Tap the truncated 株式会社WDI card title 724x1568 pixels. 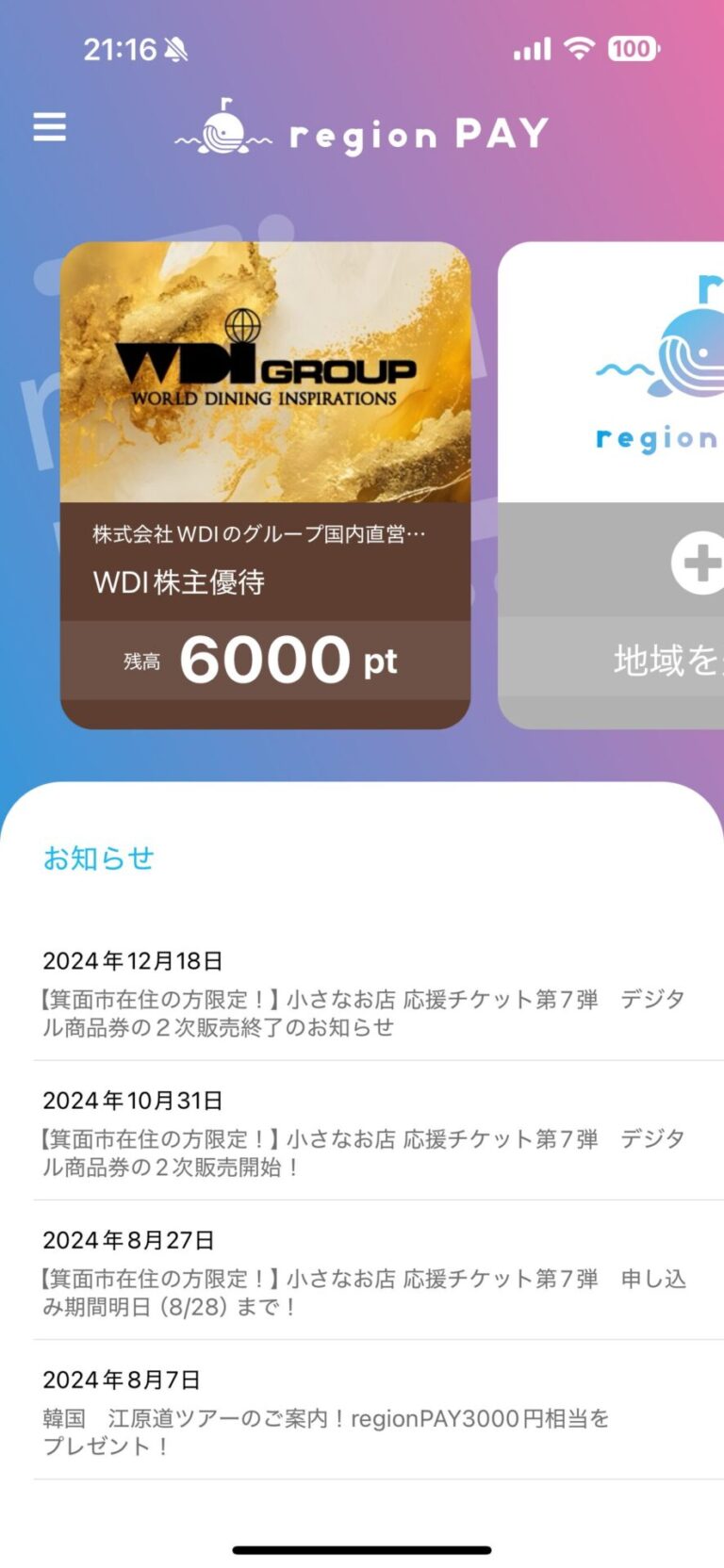[x=259, y=534]
